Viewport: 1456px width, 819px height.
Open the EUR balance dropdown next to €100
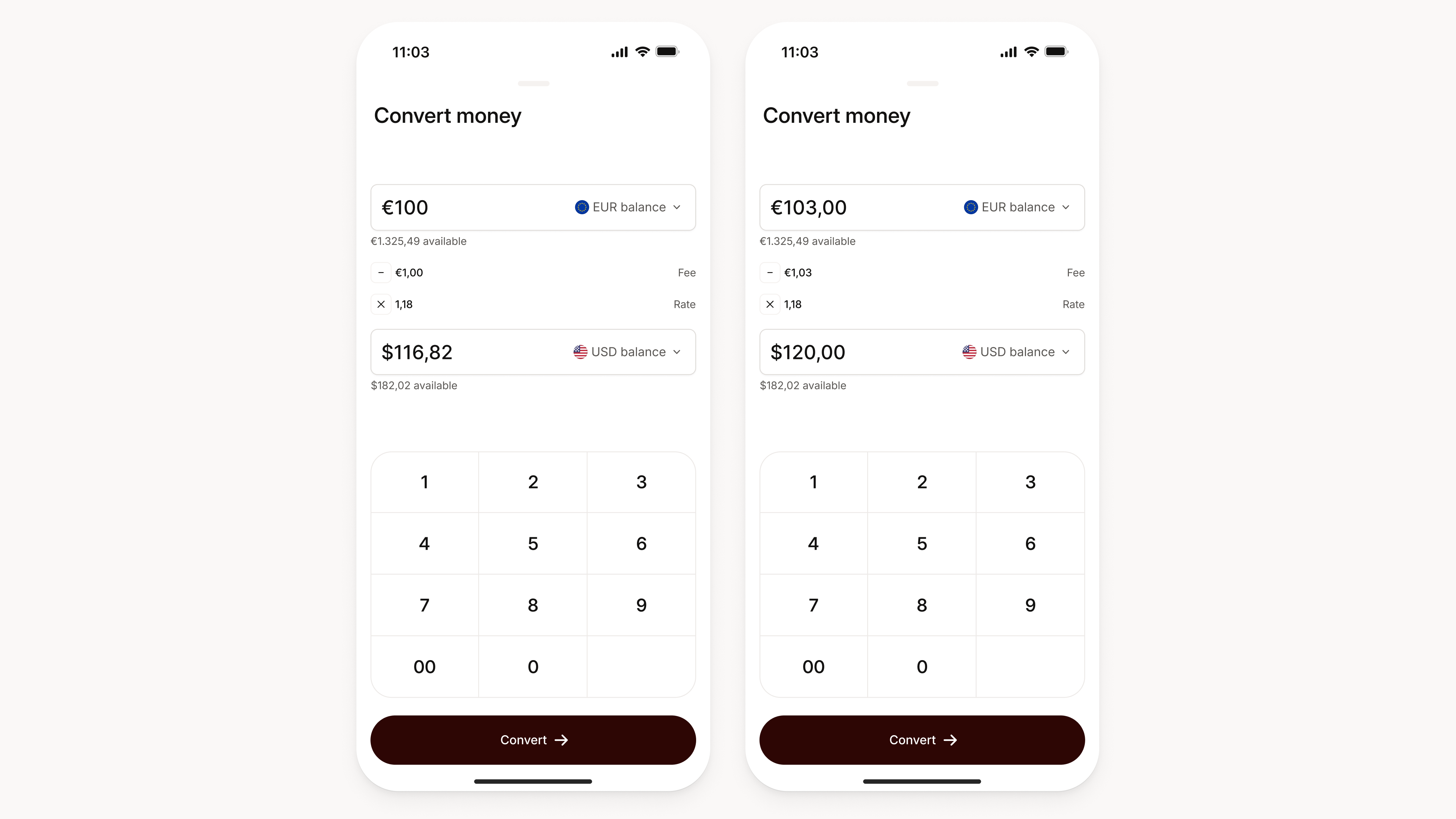click(x=628, y=207)
